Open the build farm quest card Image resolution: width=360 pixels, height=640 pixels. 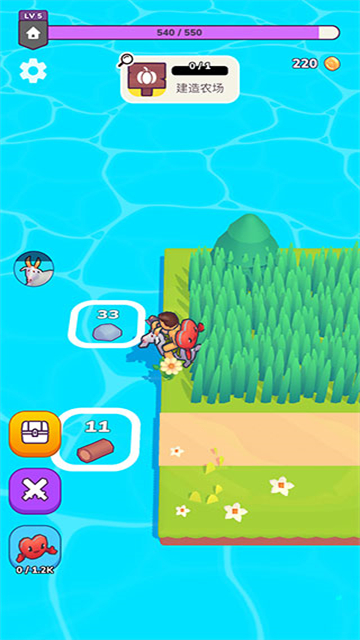tap(180, 79)
